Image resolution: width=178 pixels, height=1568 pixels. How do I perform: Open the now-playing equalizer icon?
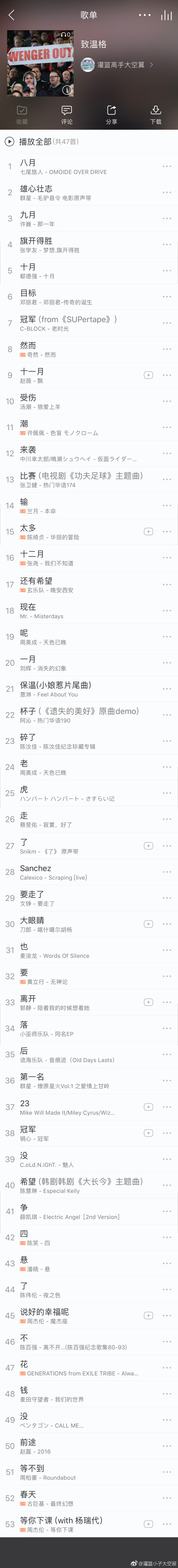[x=166, y=15]
